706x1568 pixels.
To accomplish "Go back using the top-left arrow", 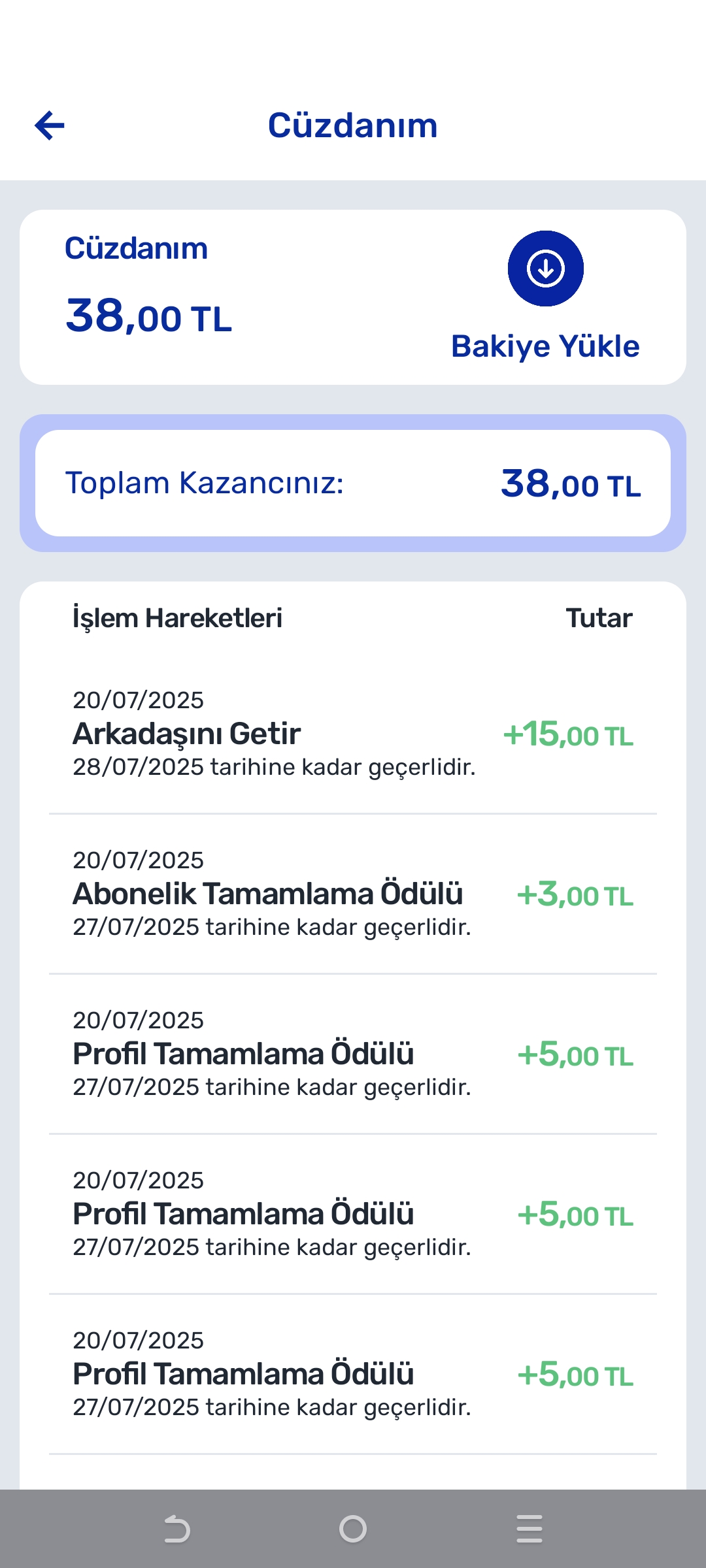I will (50, 125).
